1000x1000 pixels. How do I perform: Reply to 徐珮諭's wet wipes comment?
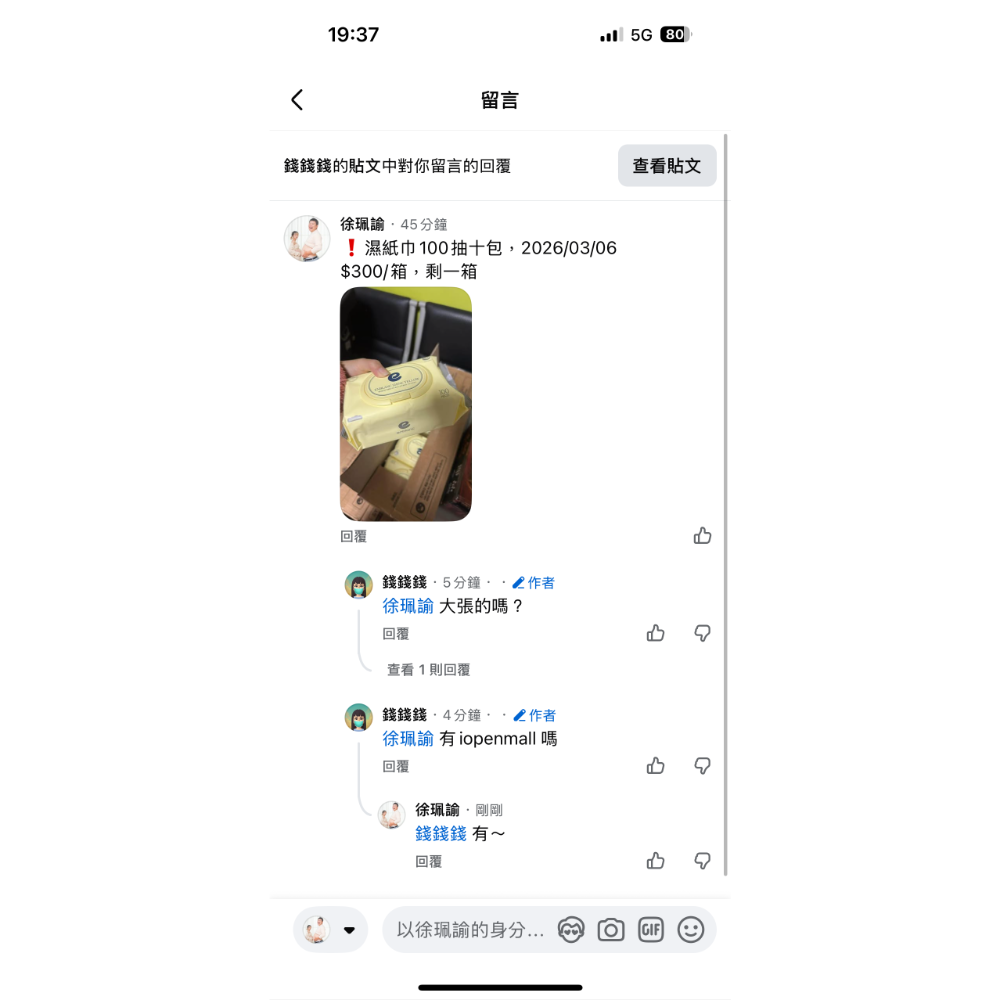[354, 537]
